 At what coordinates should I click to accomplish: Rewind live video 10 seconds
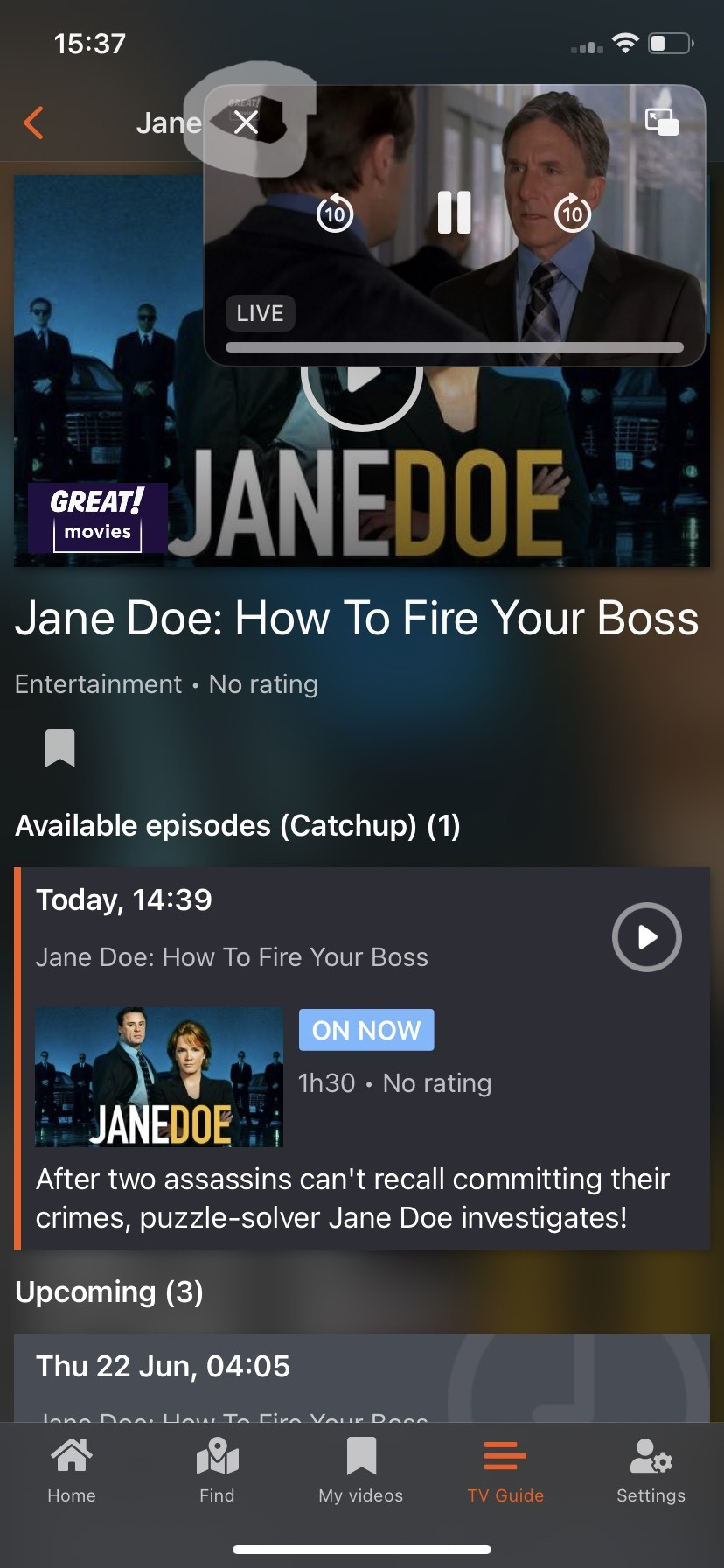[335, 213]
